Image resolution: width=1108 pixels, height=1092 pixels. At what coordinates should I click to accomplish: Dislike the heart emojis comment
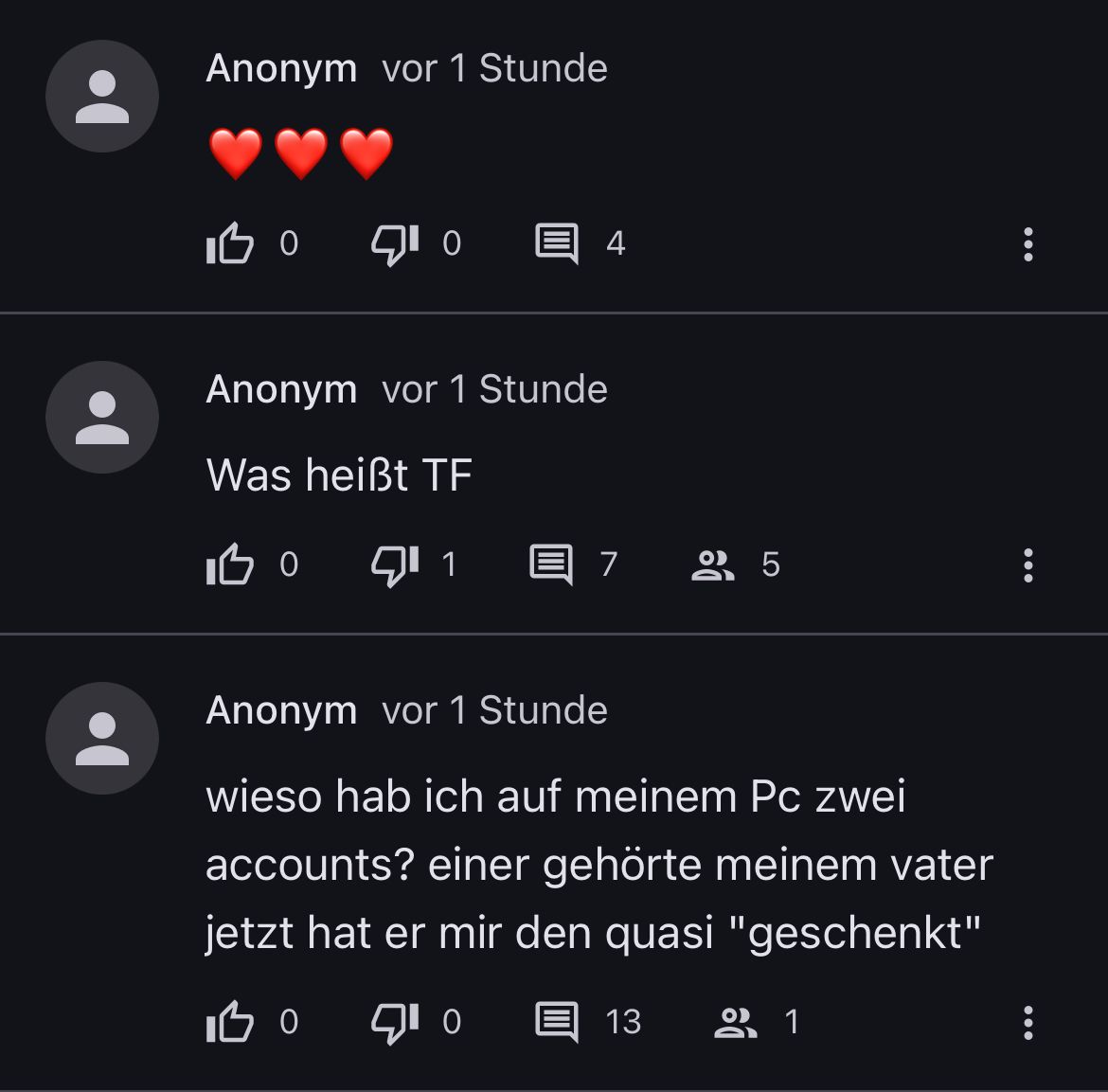394,244
